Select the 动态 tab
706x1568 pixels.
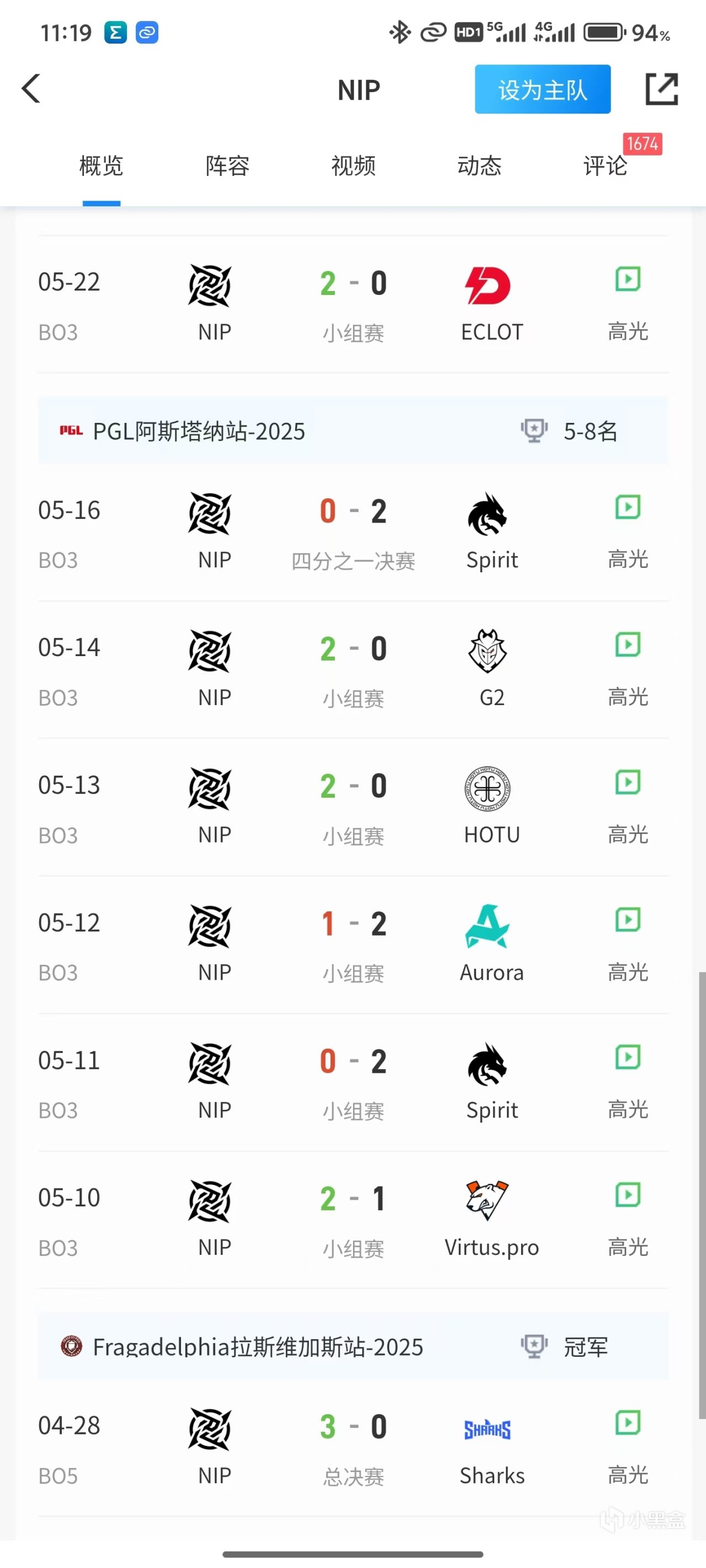point(479,165)
